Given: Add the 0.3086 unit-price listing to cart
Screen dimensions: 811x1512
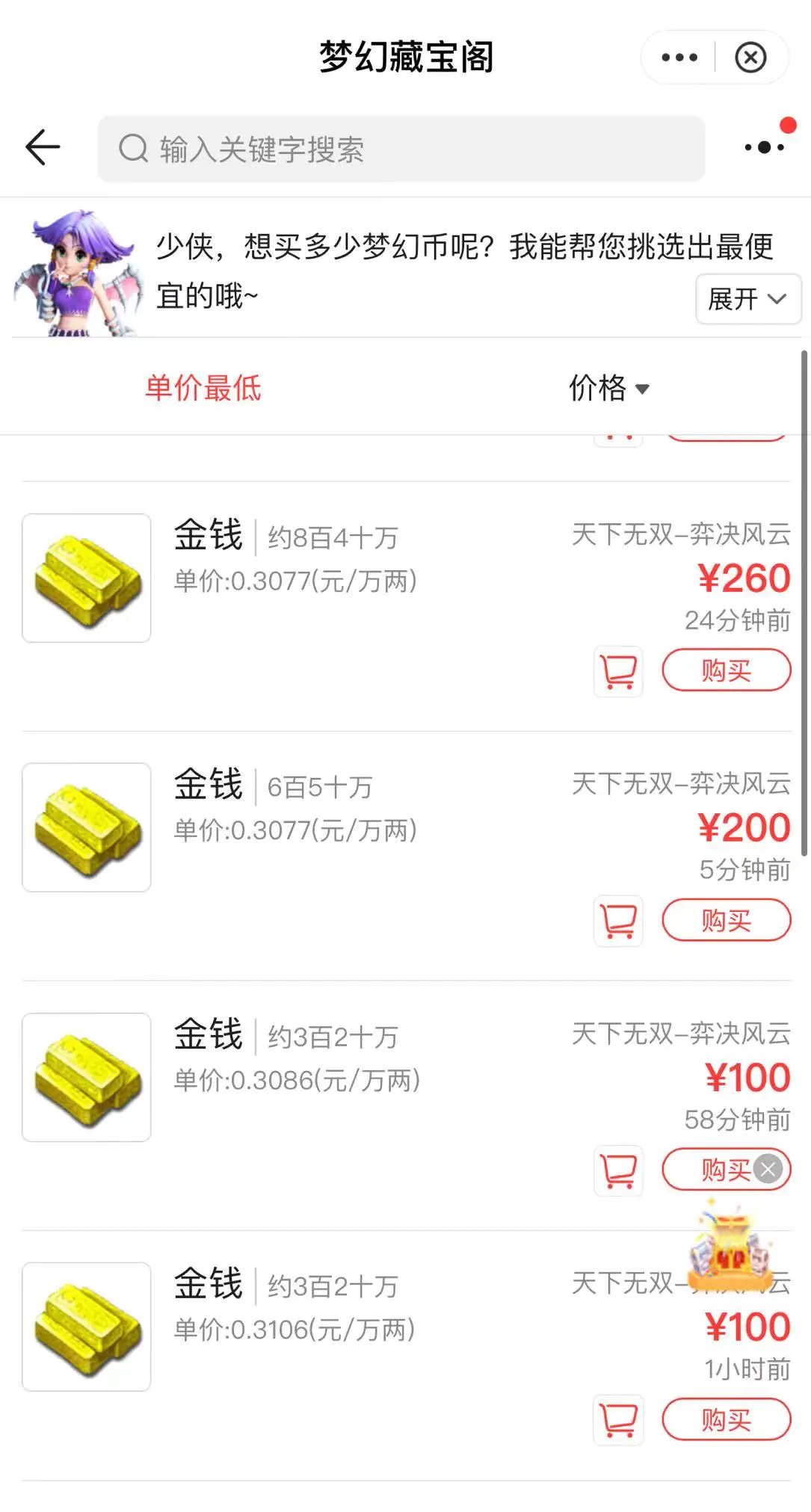Looking at the screenshot, I should click(618, 1170).
